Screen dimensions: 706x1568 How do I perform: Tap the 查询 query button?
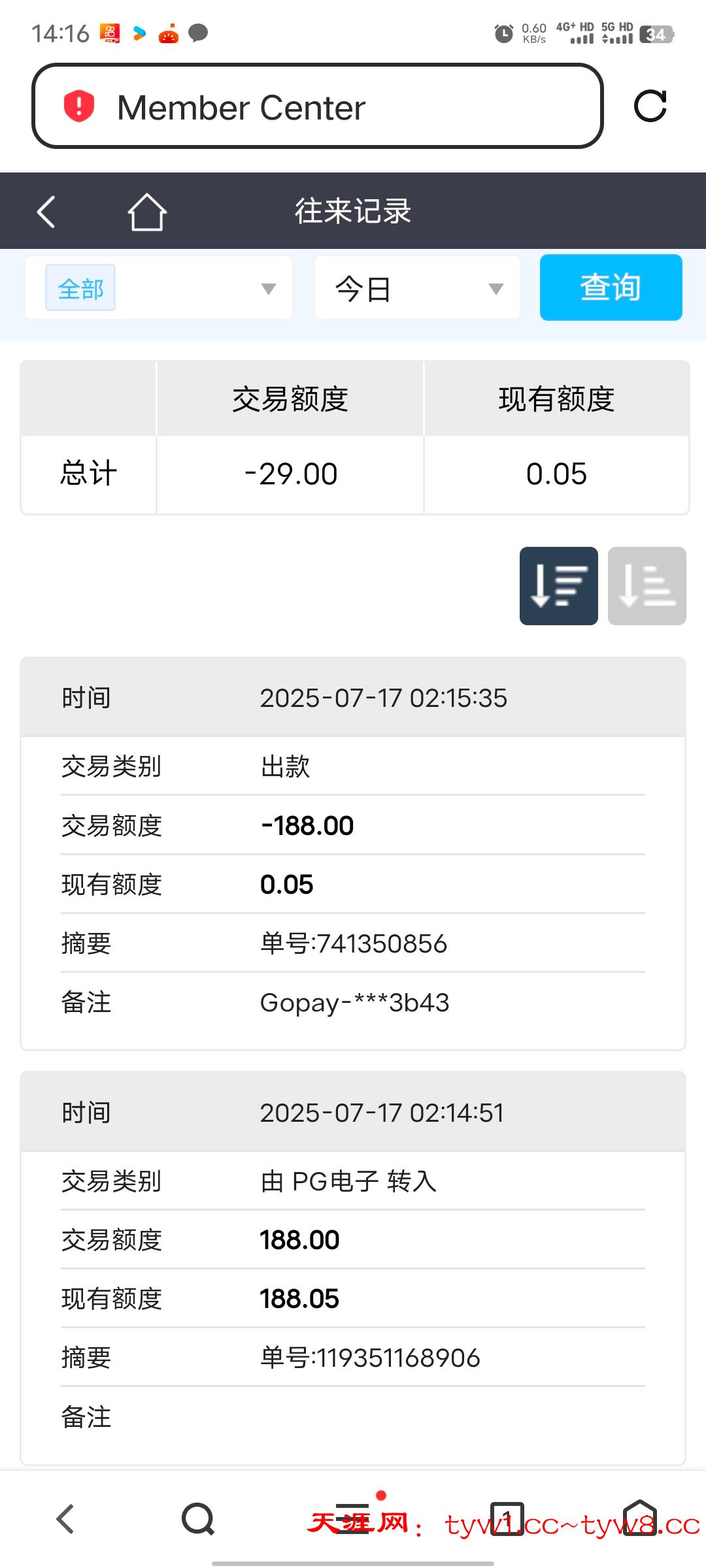611,287
